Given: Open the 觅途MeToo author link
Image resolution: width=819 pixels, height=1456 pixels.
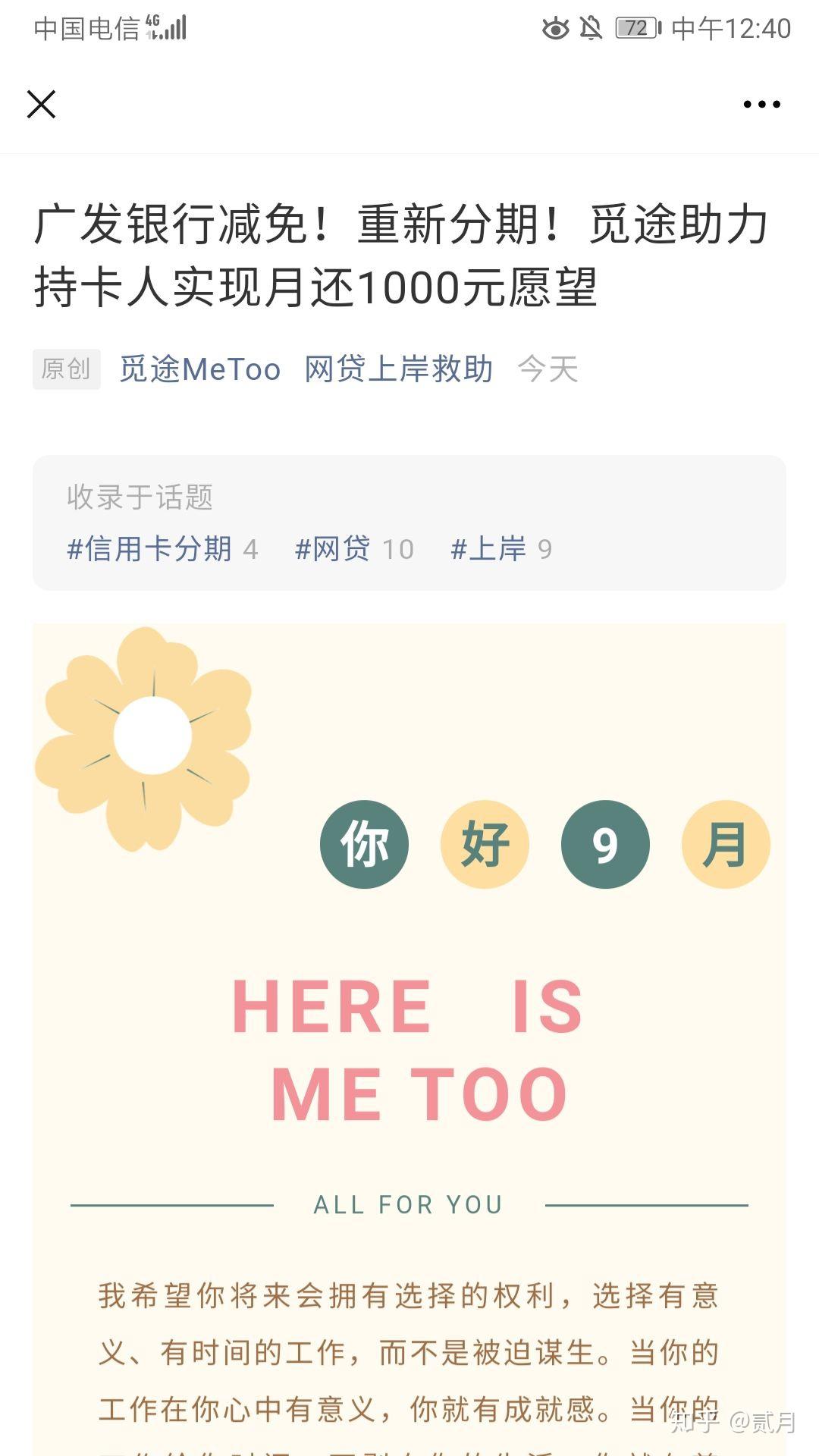Looking at the screenshot, I should [200, 369].
